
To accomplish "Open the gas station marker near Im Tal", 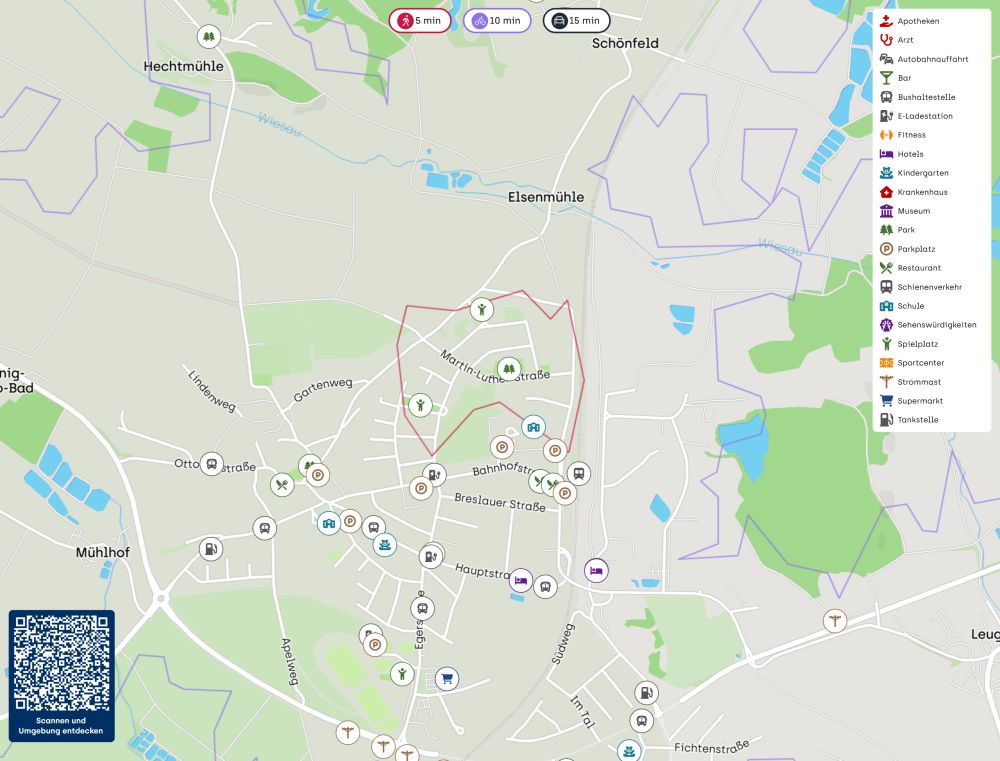I will (647, 692).
